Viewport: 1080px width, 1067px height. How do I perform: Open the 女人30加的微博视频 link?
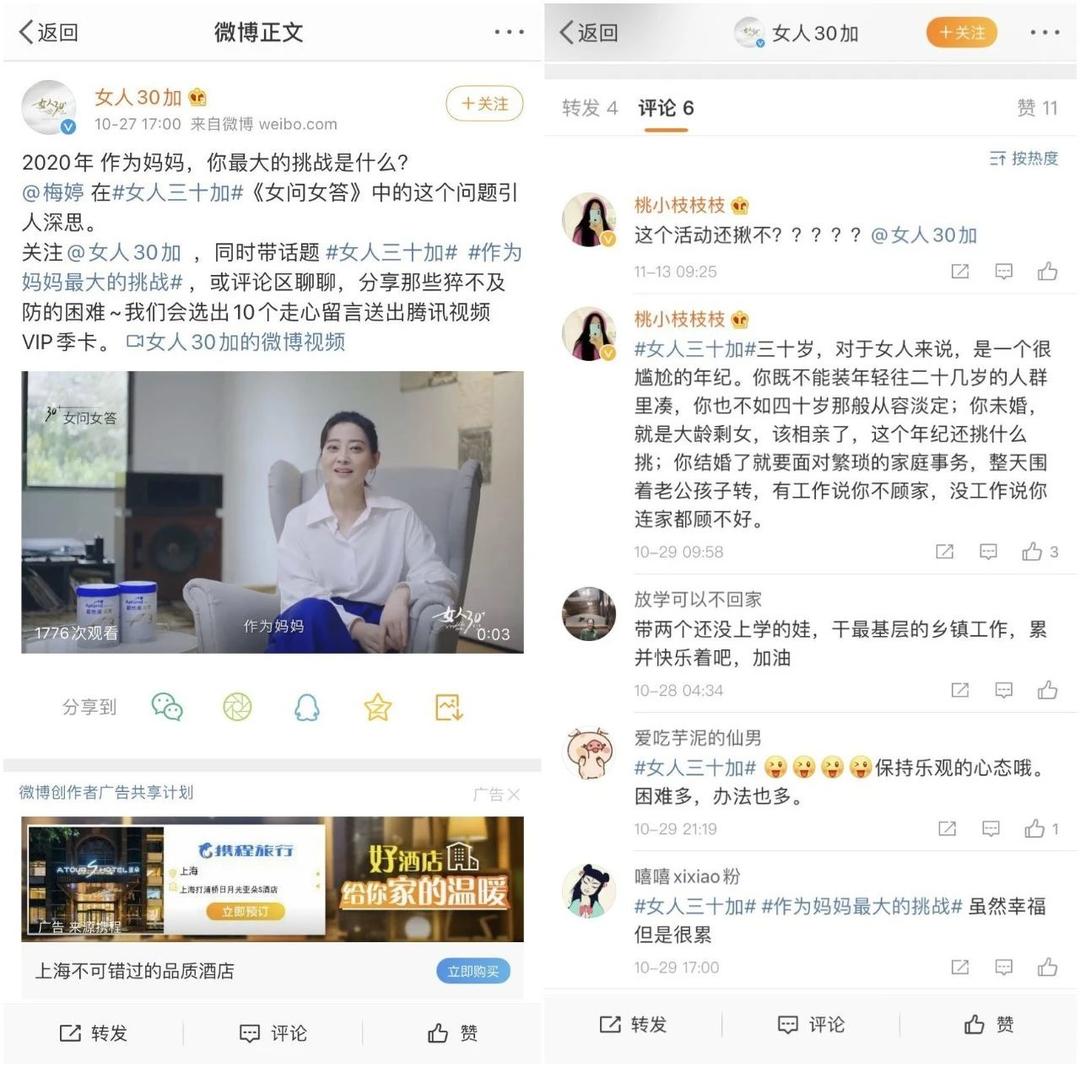[235, 341]
